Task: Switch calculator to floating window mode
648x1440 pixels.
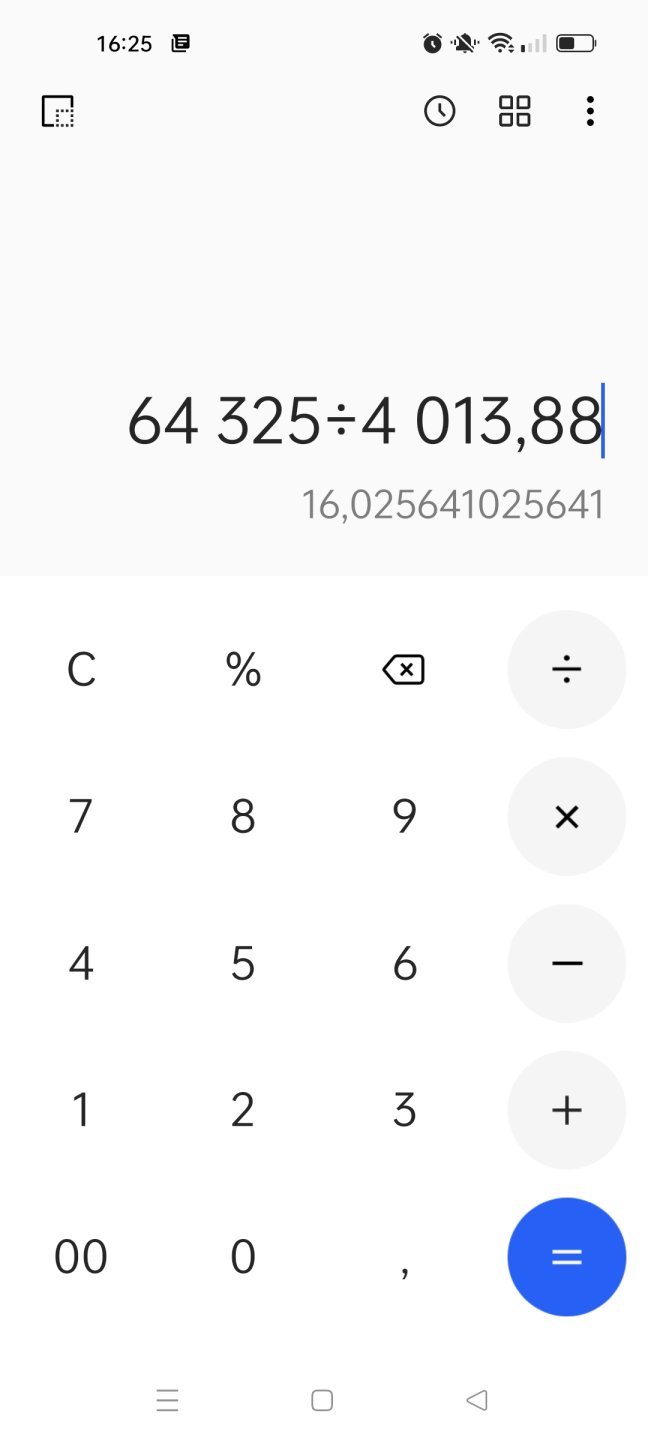Action: (58, 111)
